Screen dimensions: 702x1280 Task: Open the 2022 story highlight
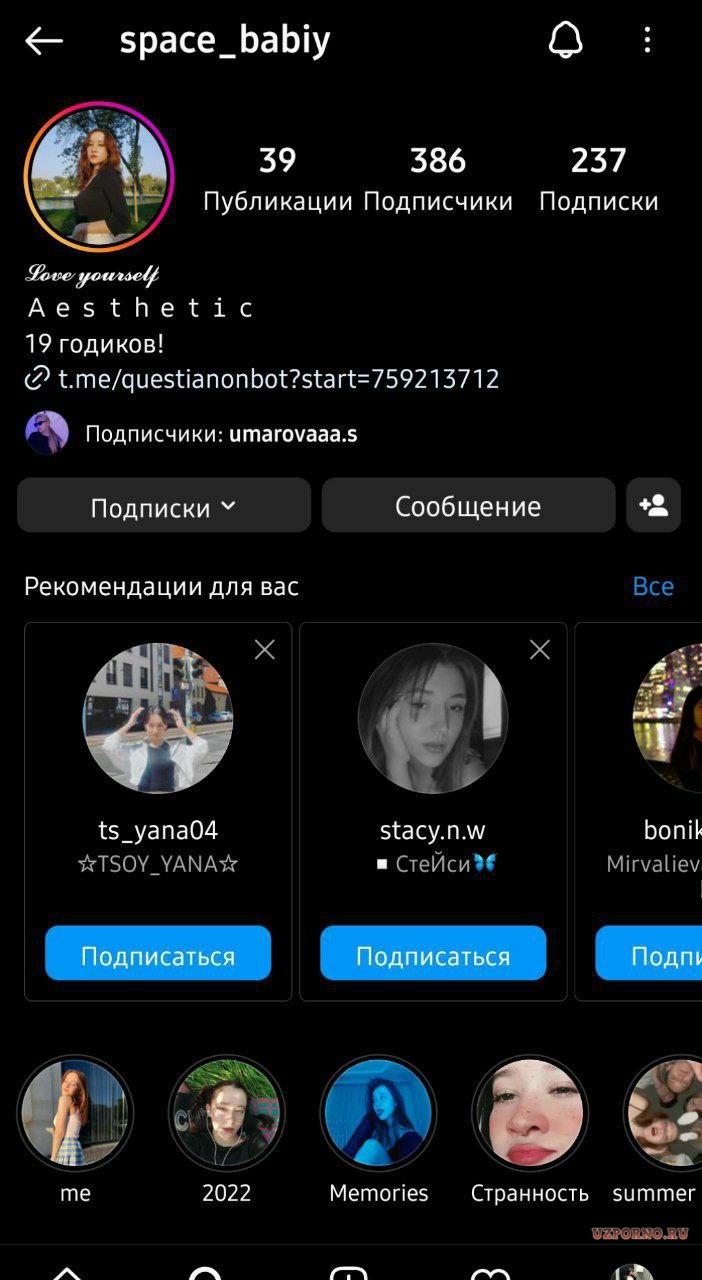tap(227, 1113)
